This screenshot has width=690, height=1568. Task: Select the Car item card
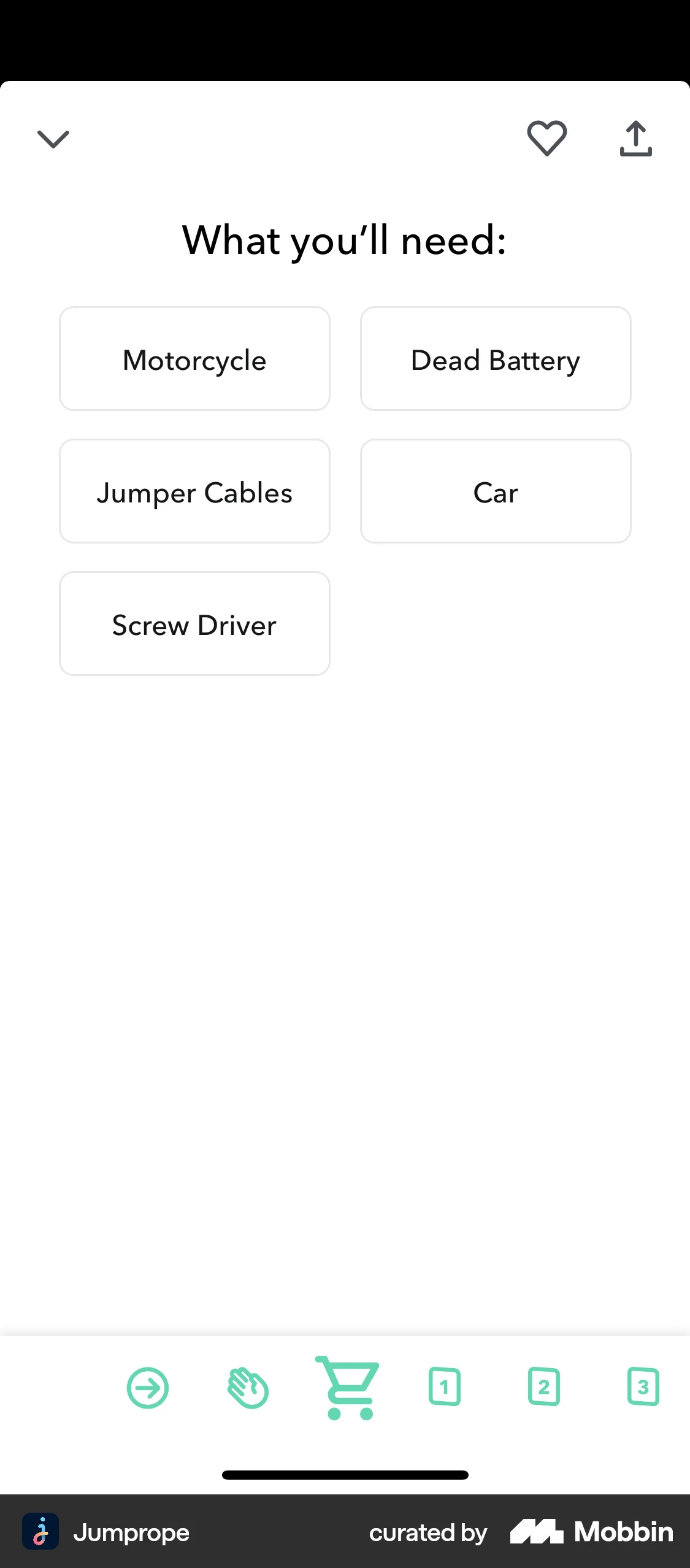[x=495, y=491]
